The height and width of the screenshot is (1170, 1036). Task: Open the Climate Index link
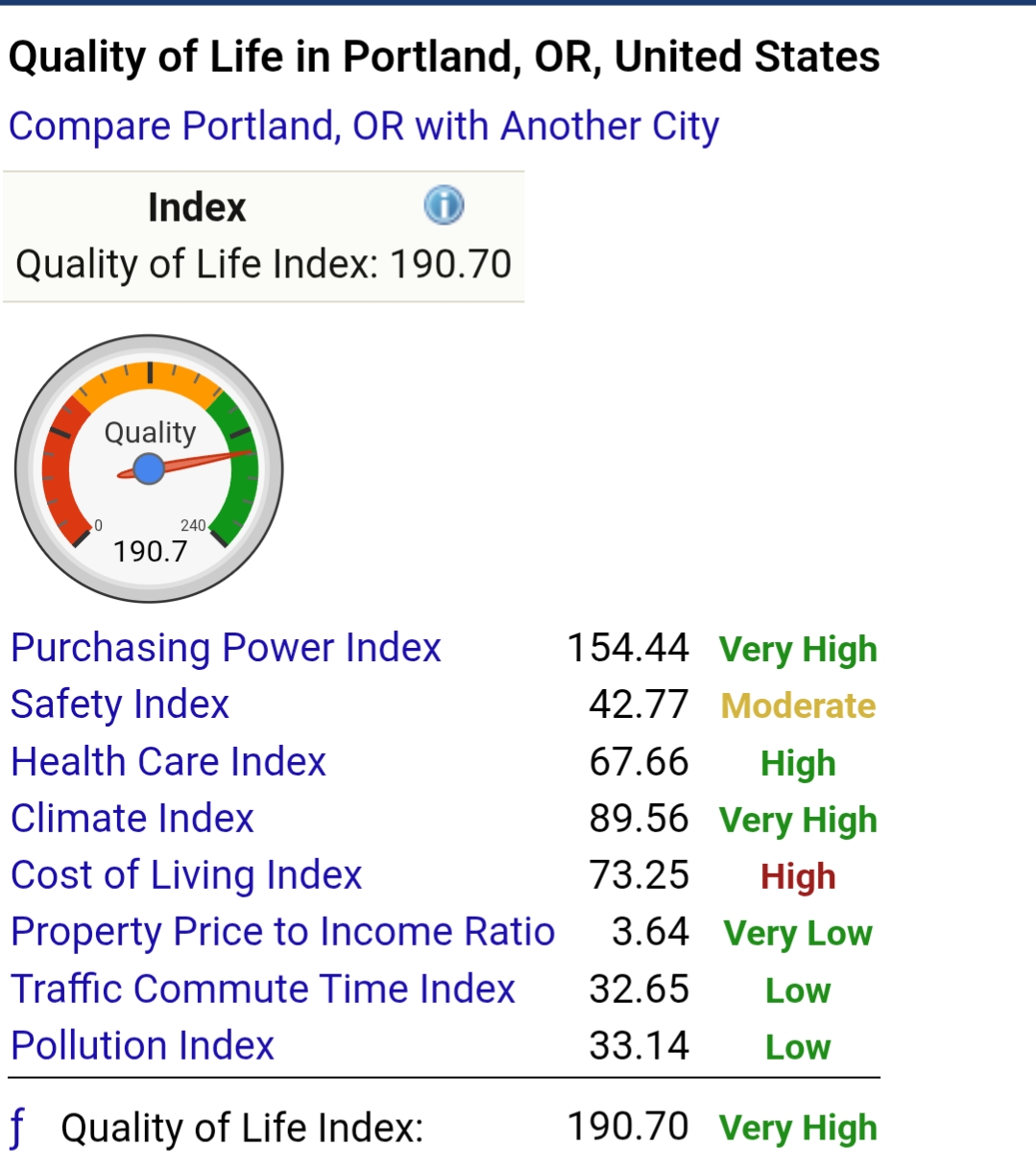[x=133, y=819]
